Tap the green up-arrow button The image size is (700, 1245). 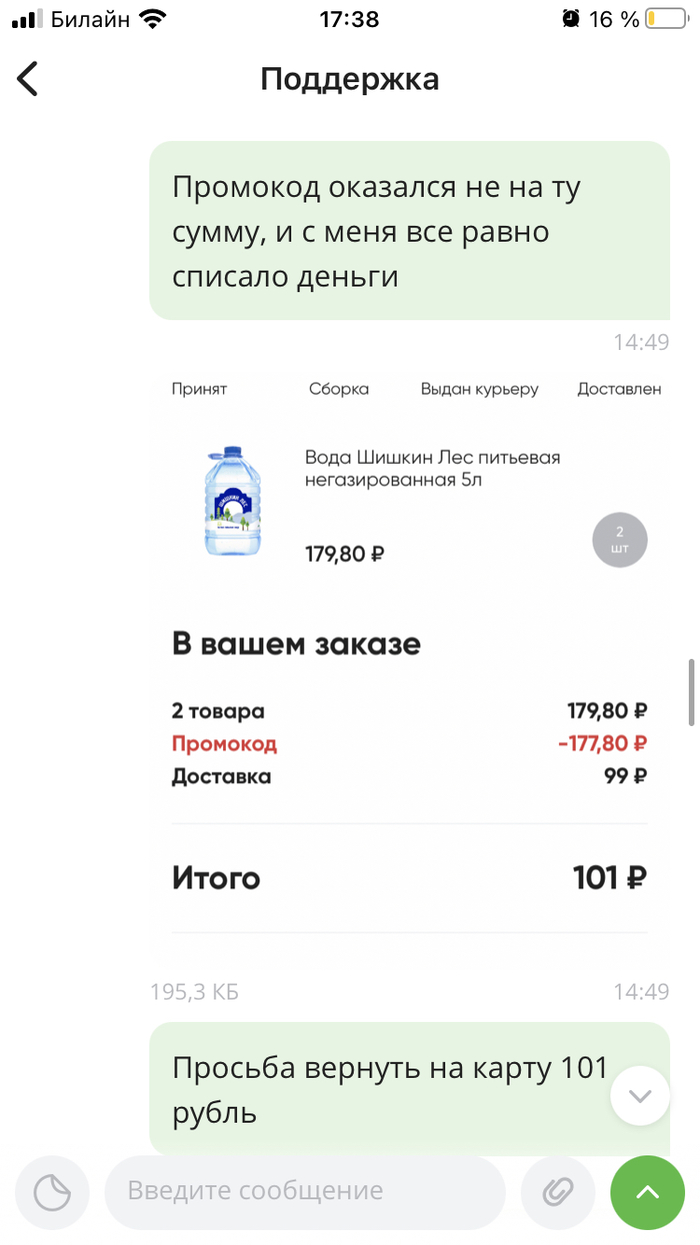point(647,1192)
